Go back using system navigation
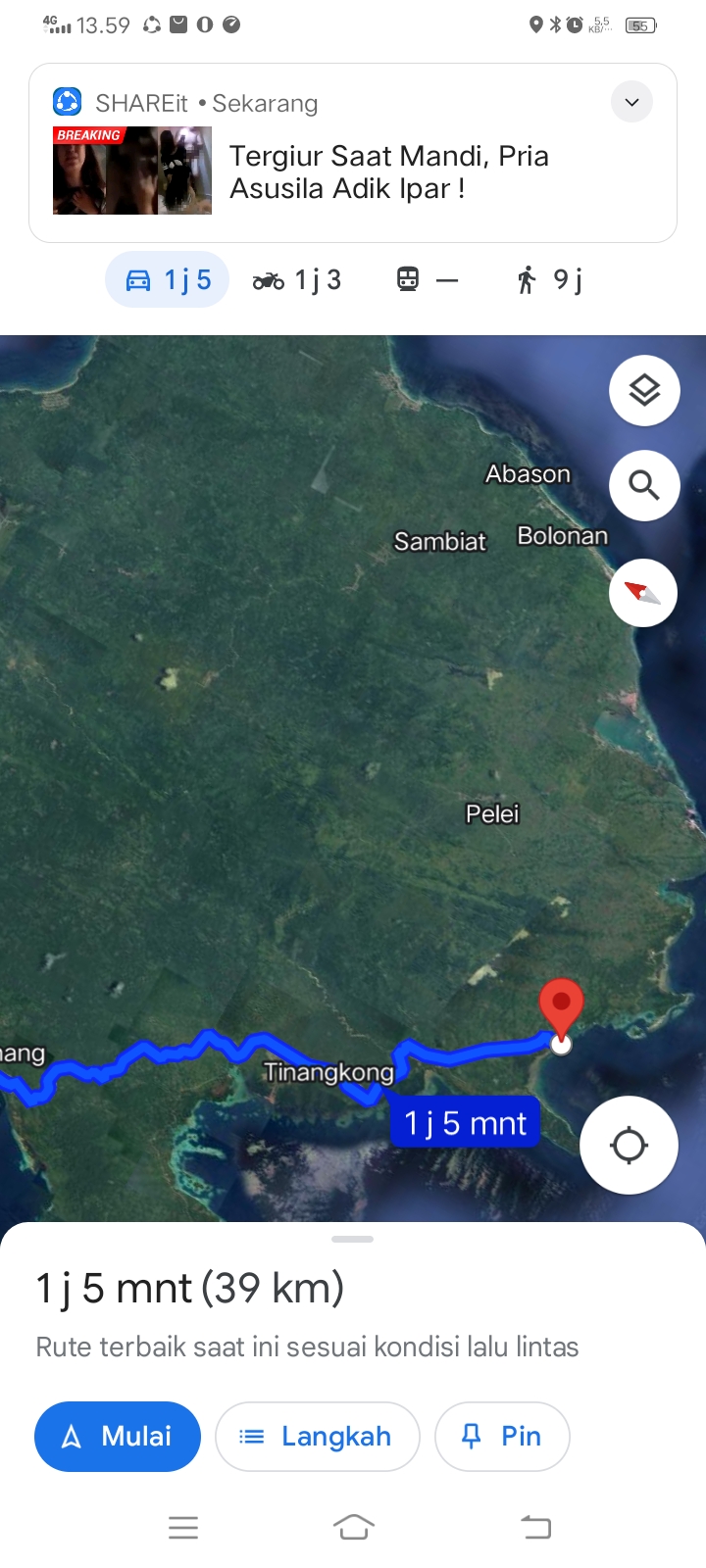This screenshot has height=1568, width=706. pos(535,1527)
